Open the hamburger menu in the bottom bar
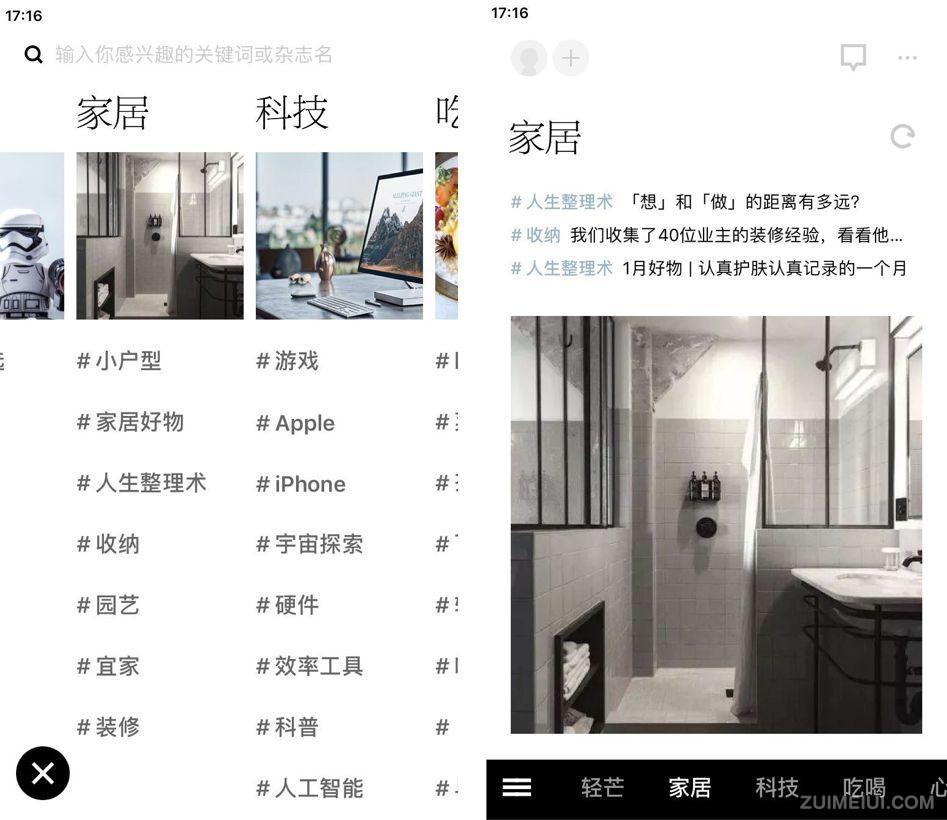Screen dimensions: 947x820 coord(517,788)
